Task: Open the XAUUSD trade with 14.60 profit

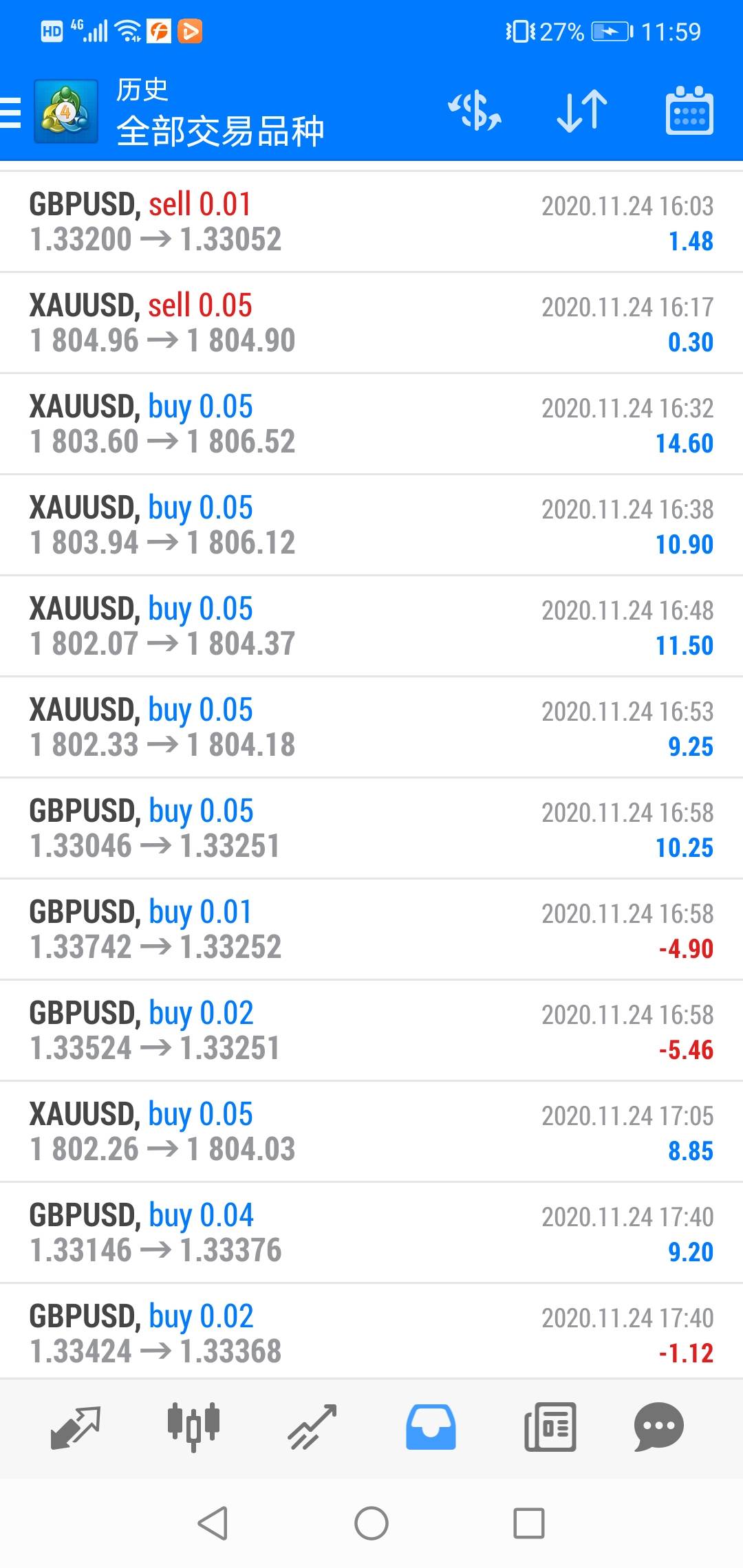Action: [371, 424]
